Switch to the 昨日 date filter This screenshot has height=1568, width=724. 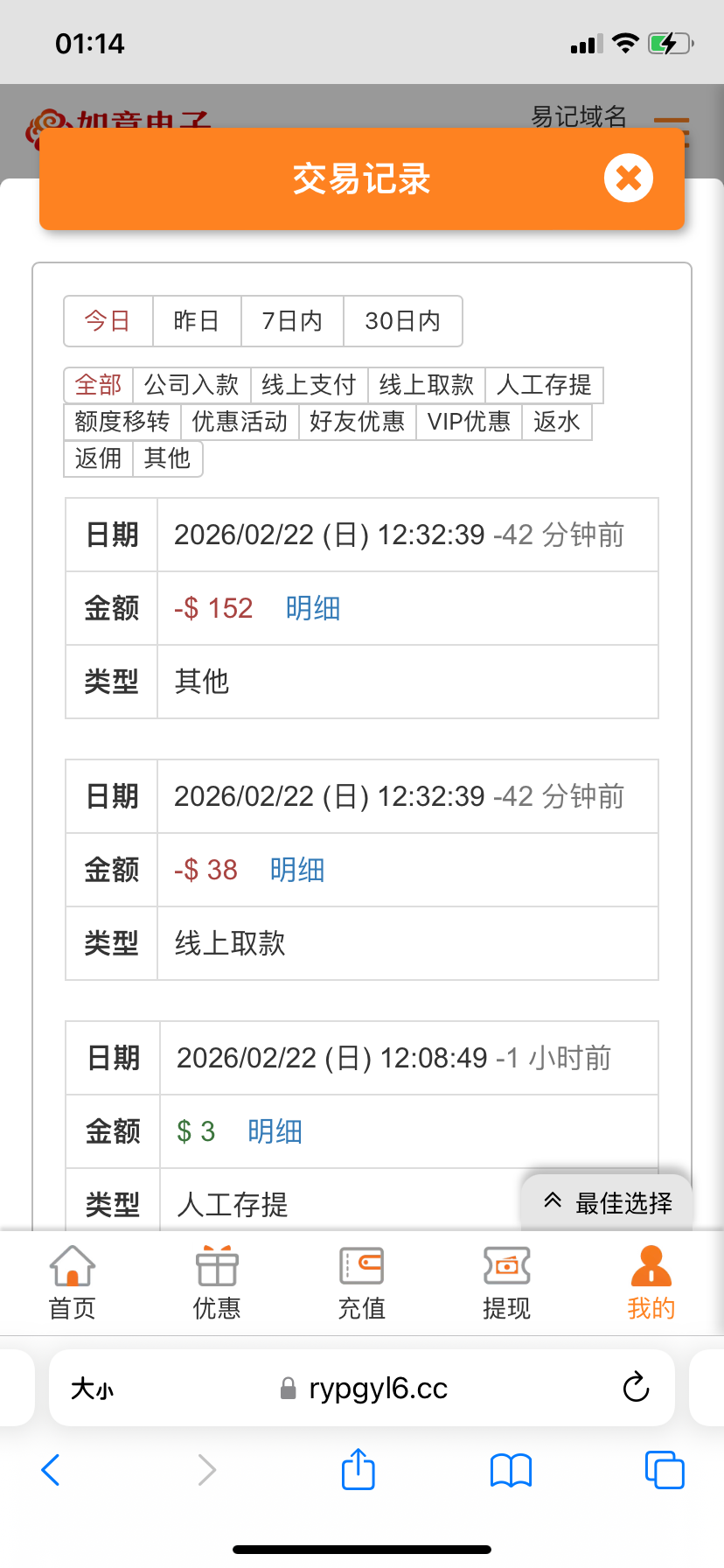197,321
